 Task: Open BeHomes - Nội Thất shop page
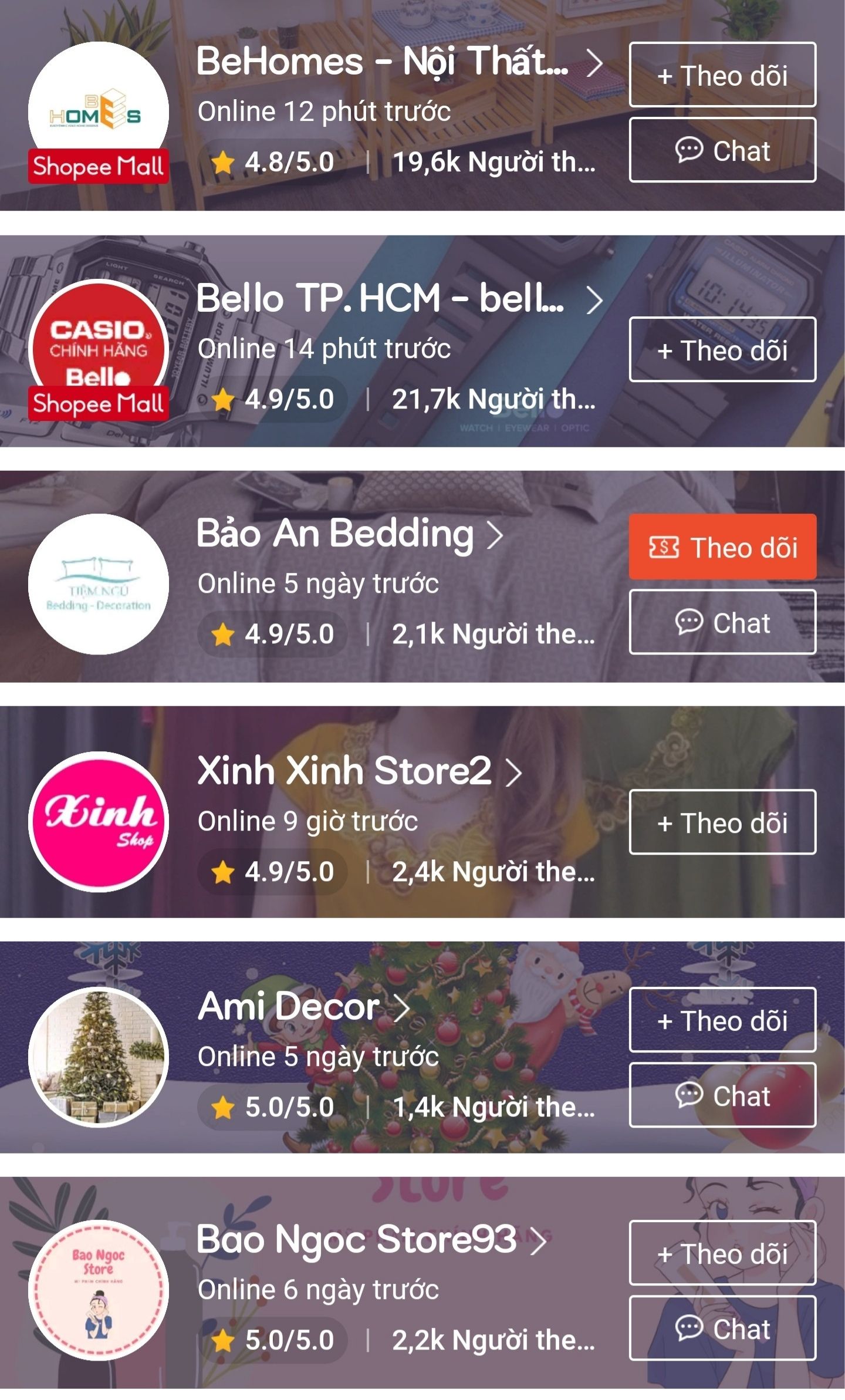(x=399, y=62)
